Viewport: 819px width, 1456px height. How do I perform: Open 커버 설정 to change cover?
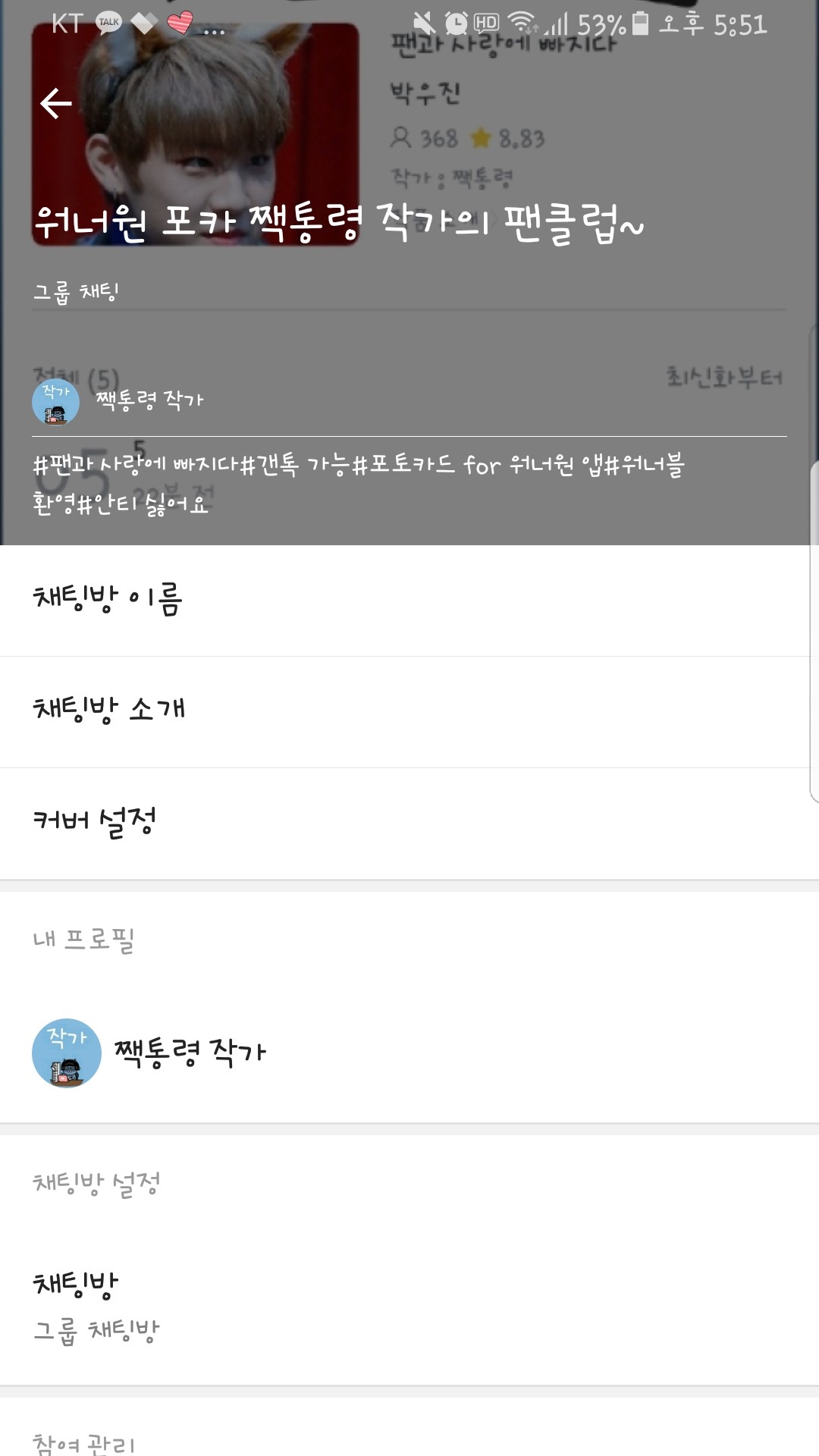pyautogui.click(x=409, y=823)
